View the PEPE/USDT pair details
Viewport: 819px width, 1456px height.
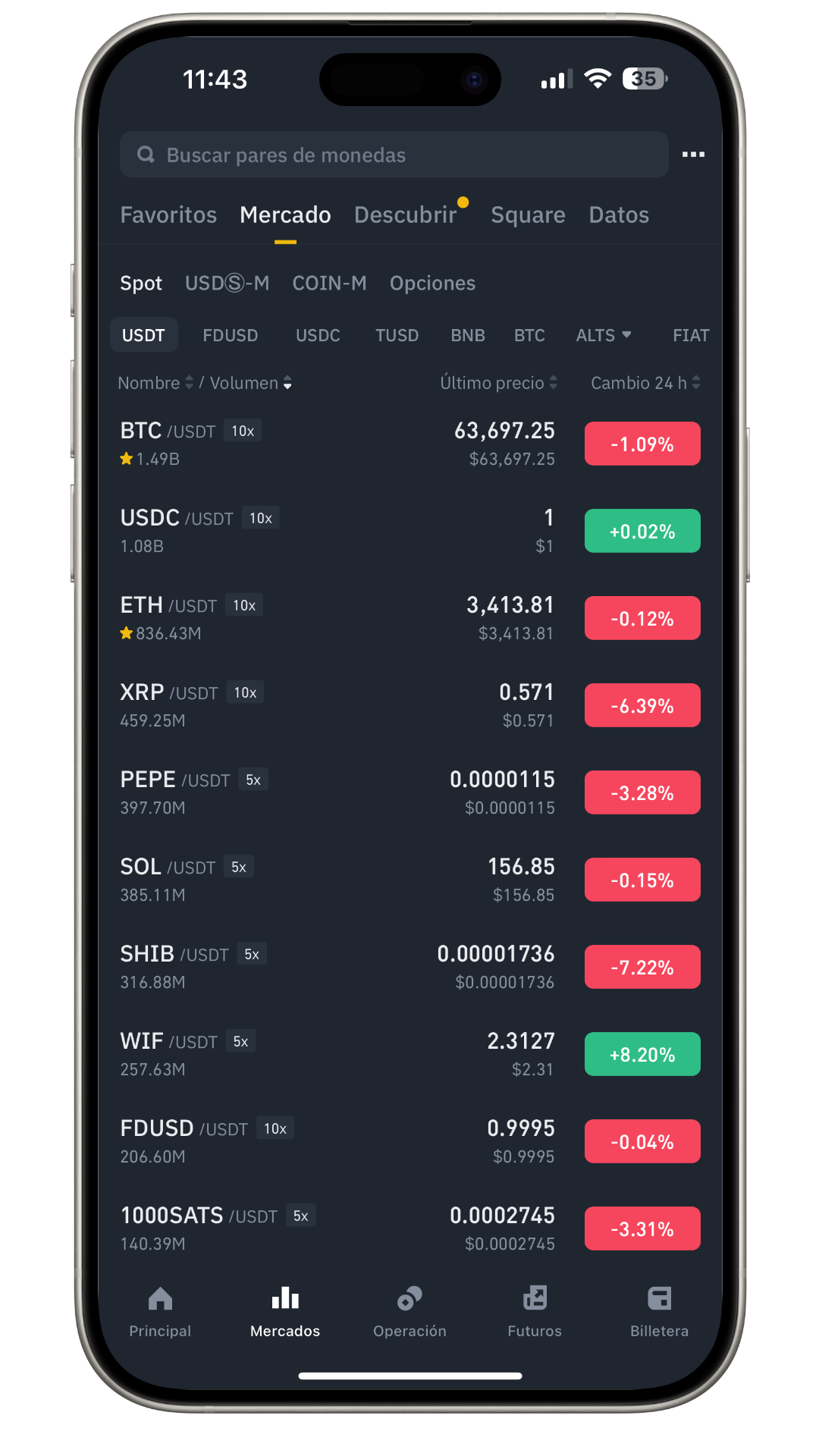click(x=334, y=792)
